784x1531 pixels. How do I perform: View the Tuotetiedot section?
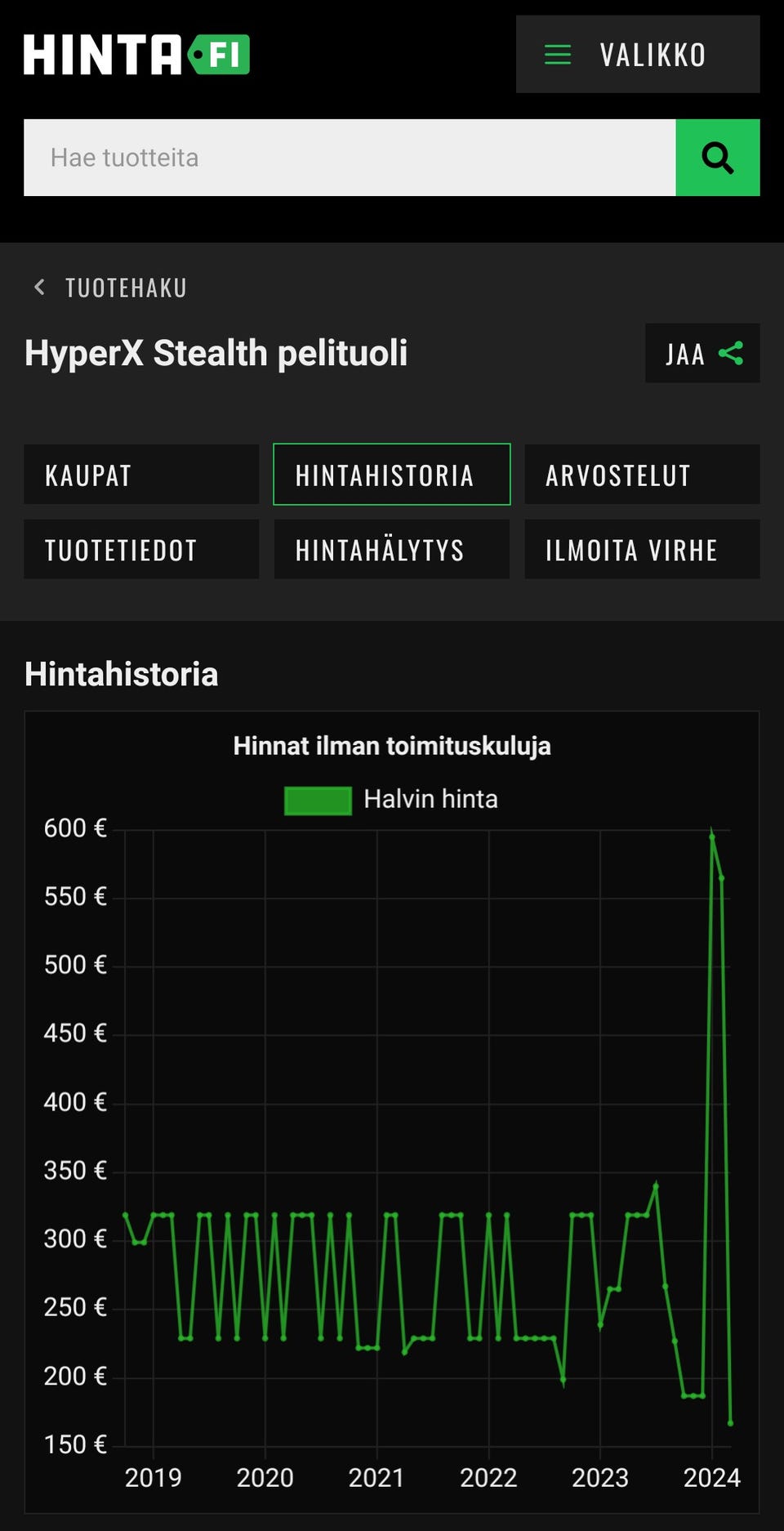pyautogui.click(x=141, y=550)
